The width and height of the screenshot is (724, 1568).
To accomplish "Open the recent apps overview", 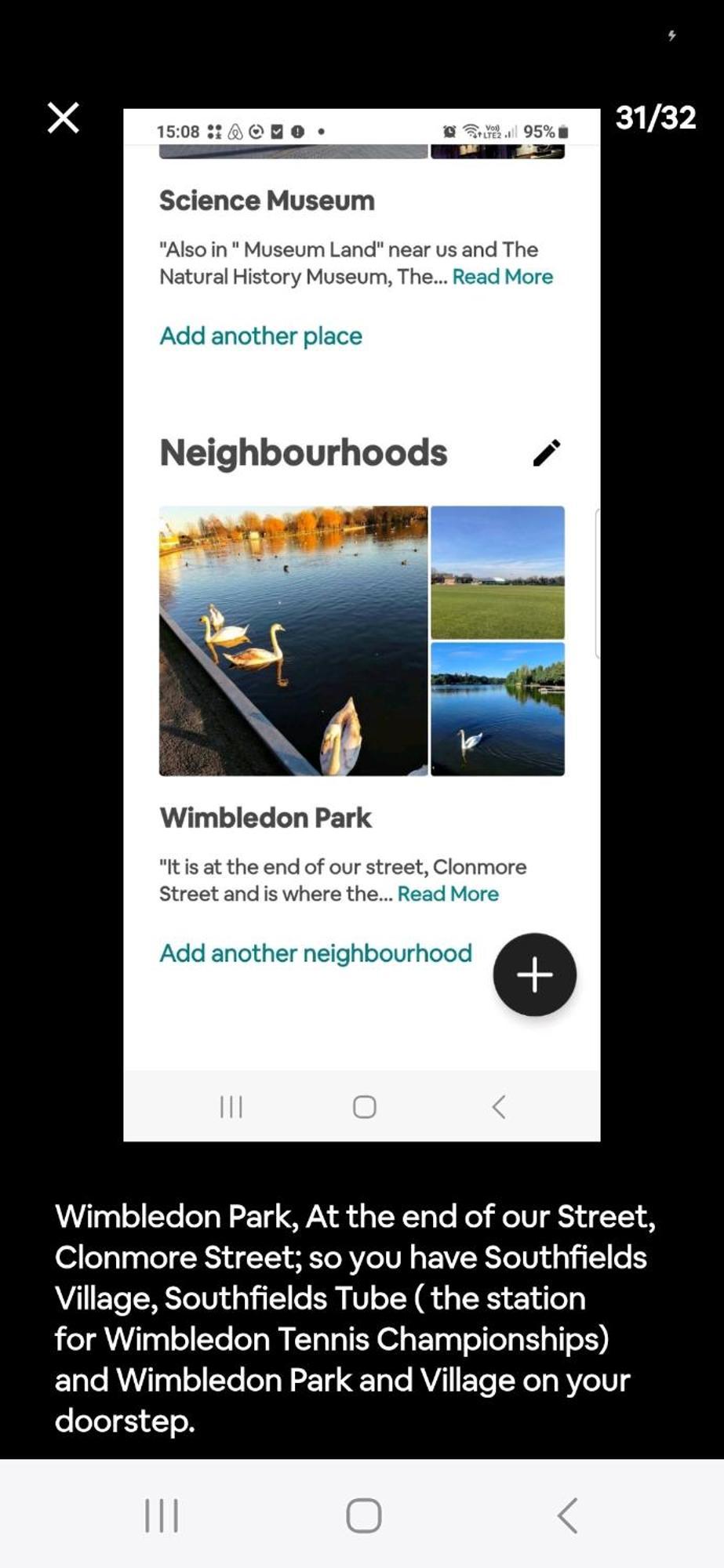I will point(162,1515).
